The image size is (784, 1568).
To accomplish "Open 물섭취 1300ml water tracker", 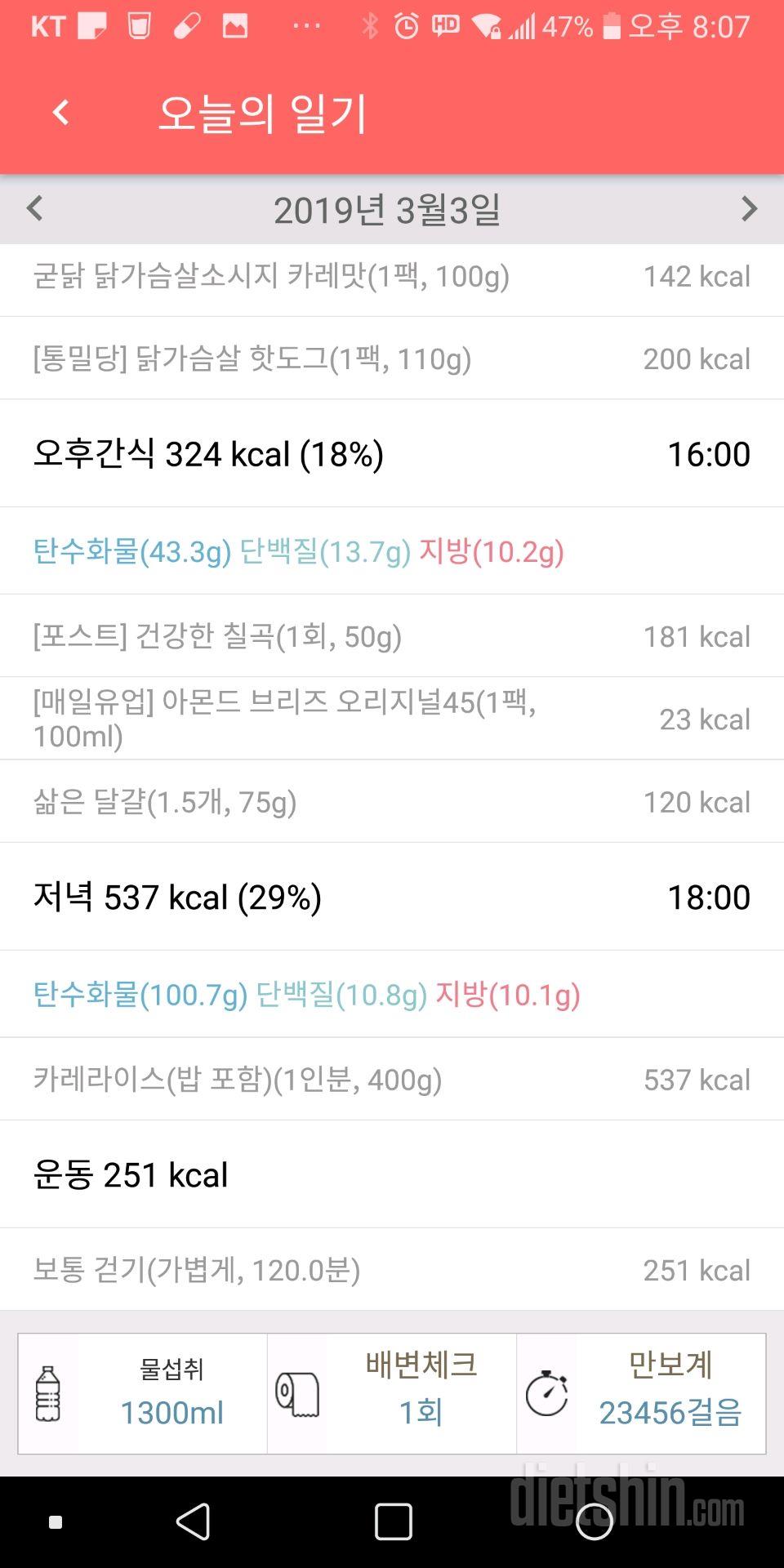I will [143, 1393].
